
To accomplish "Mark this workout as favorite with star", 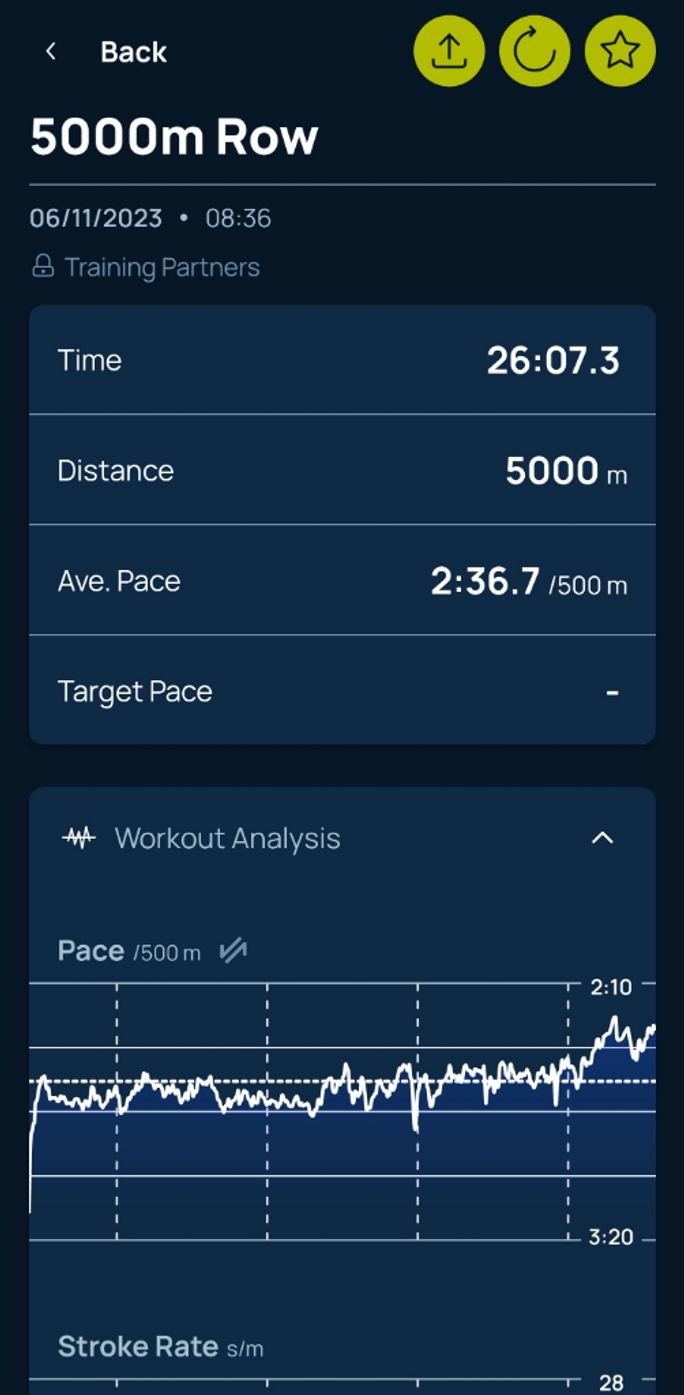I will [620, 51].
